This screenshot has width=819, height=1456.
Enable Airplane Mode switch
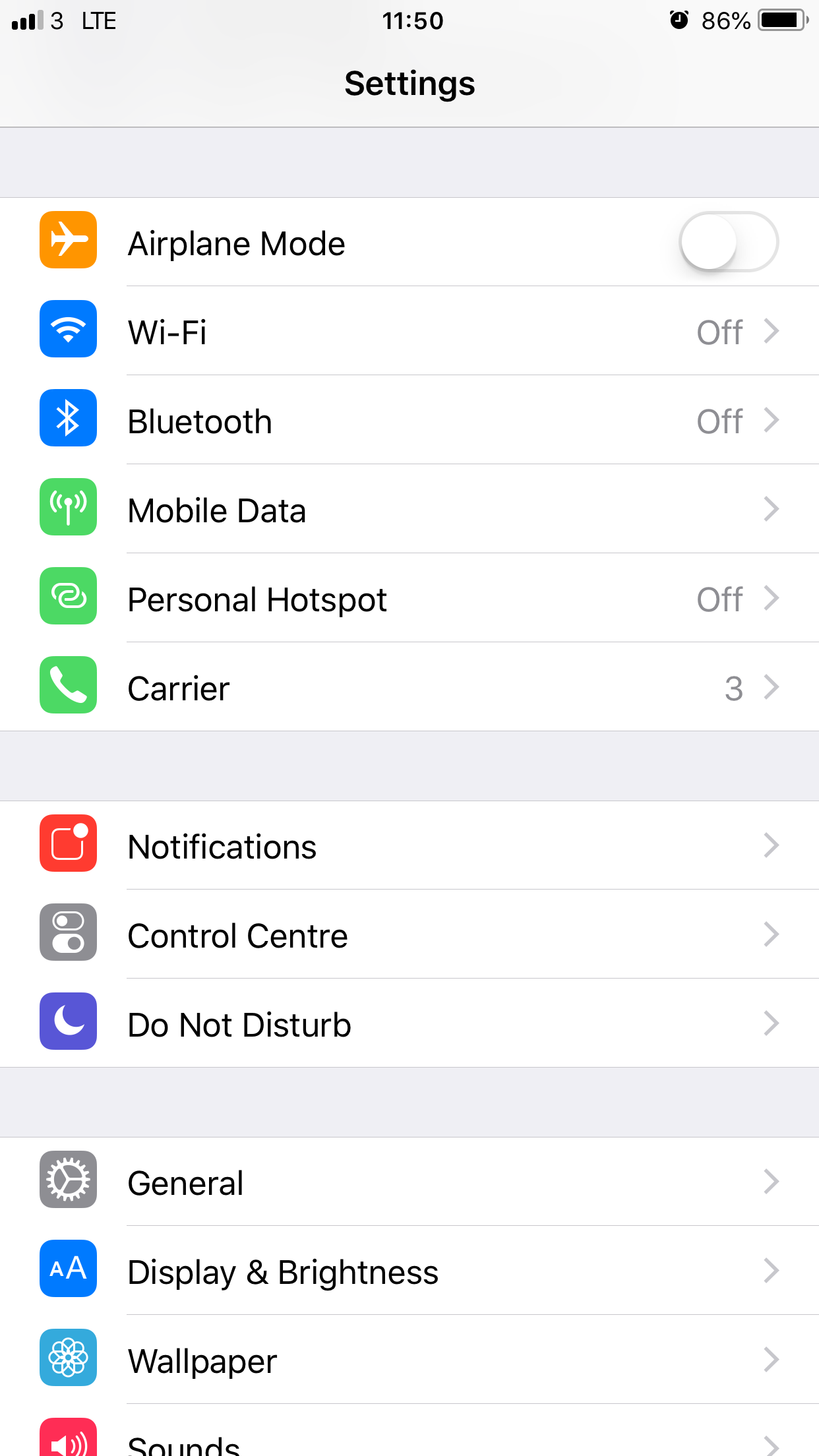tap(729, 242)
